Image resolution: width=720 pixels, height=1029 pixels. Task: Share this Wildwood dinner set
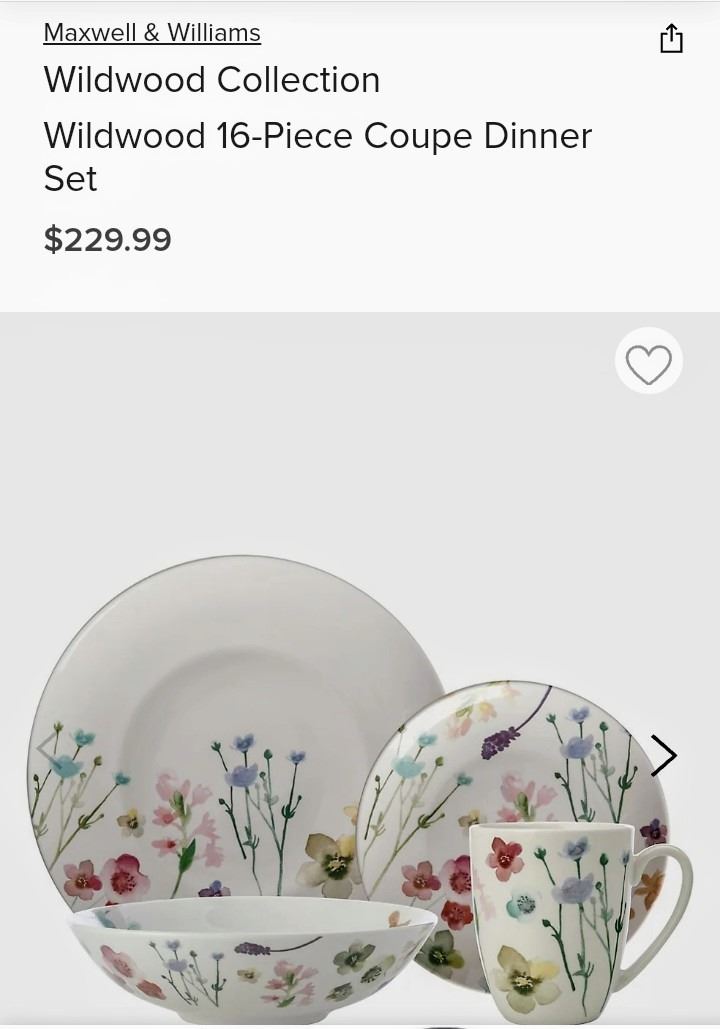[671, 39]
